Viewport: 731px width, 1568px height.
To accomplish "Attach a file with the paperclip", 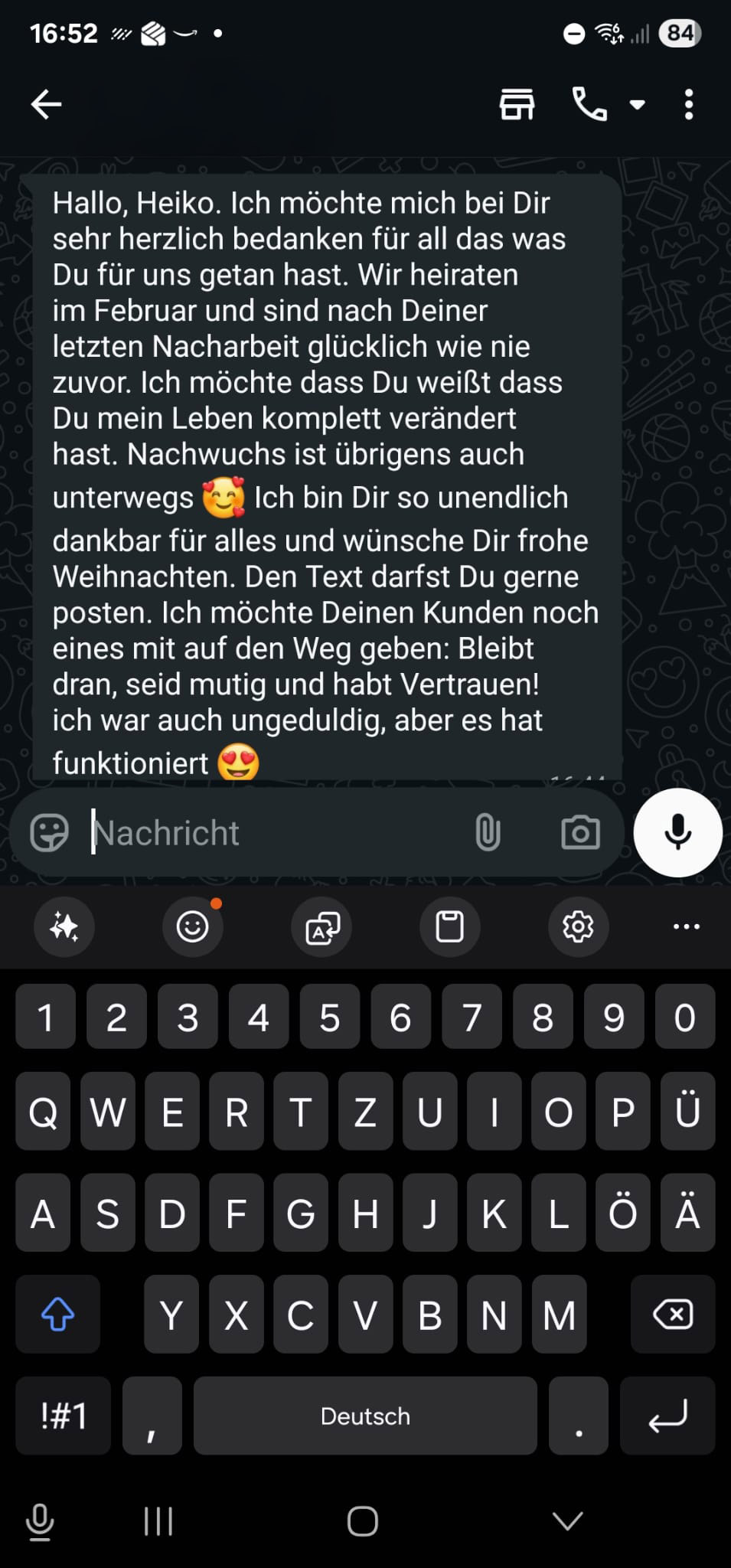I will click(488, 832).
